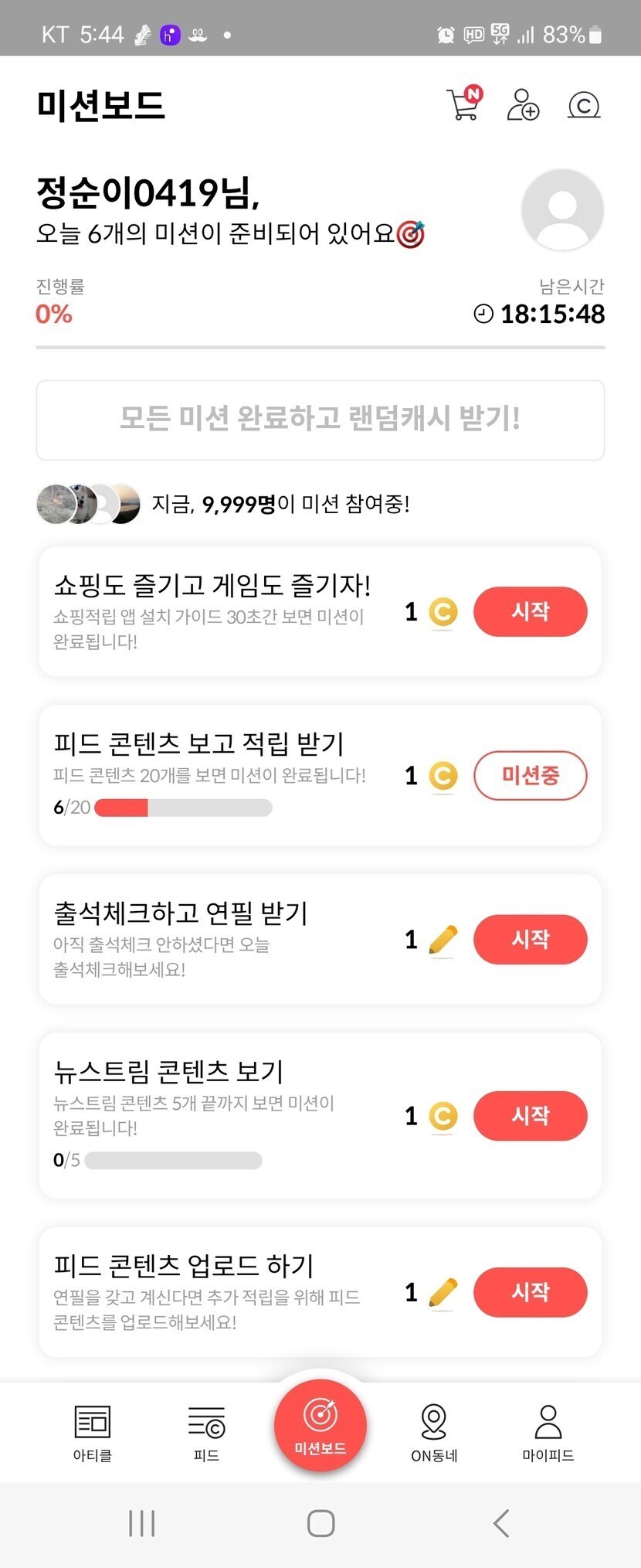Select the 미션보드 center tab
Image resolution: width=641 pixels, height=1568 pixels.
(320, 1426)
